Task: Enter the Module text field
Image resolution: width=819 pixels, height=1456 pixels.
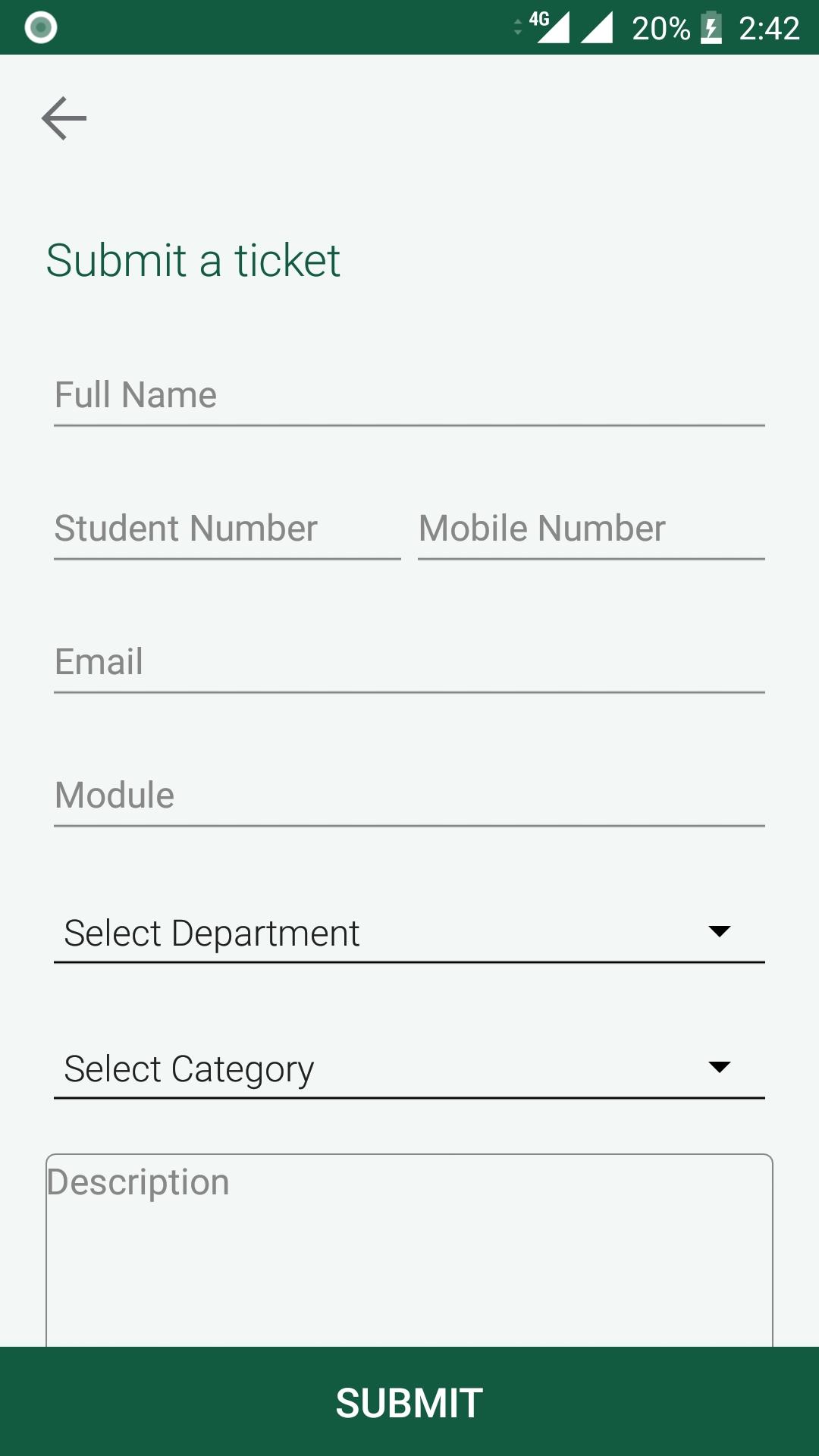Action: pyautogui.click(x=409, y=796)
